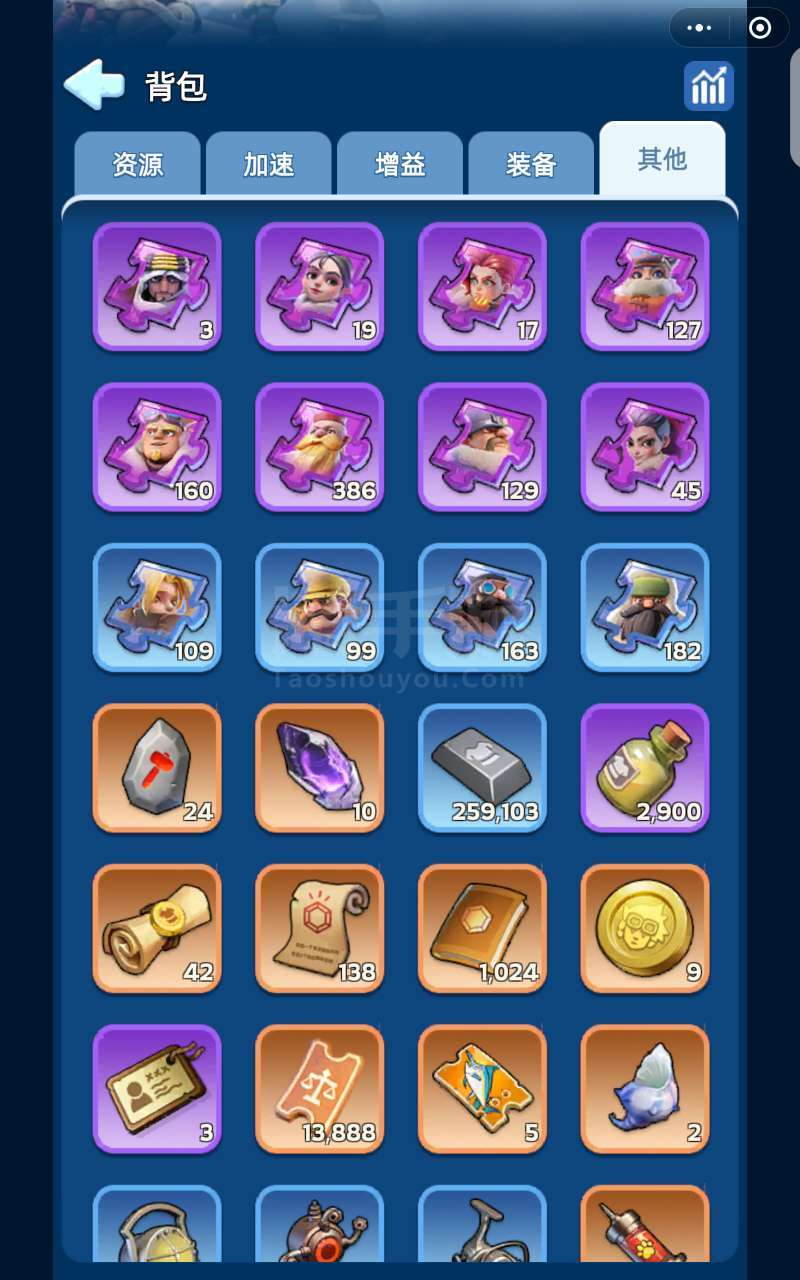The width and height of the screenshot is (800, 1280).
Task: Switch to the 加速 tab
Action: pos(269,164)
